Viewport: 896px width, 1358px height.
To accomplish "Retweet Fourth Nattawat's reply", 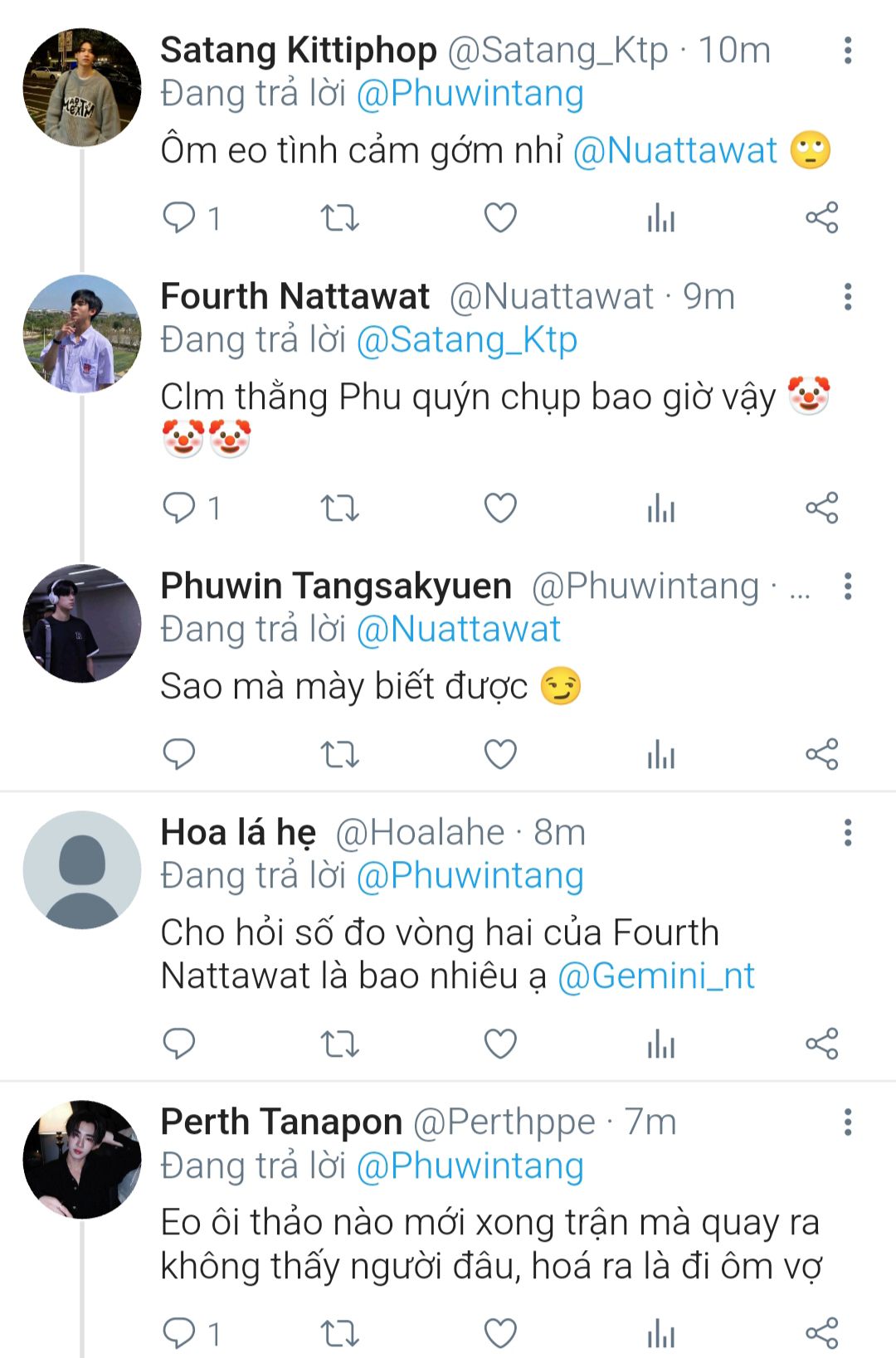I will click(339, 508).
